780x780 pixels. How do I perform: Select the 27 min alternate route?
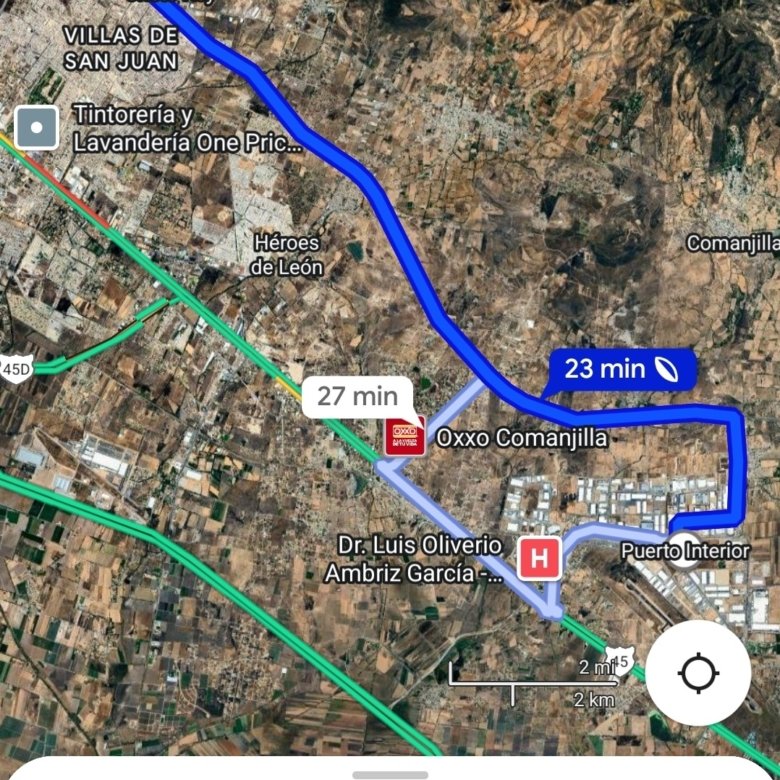point(357,397)
